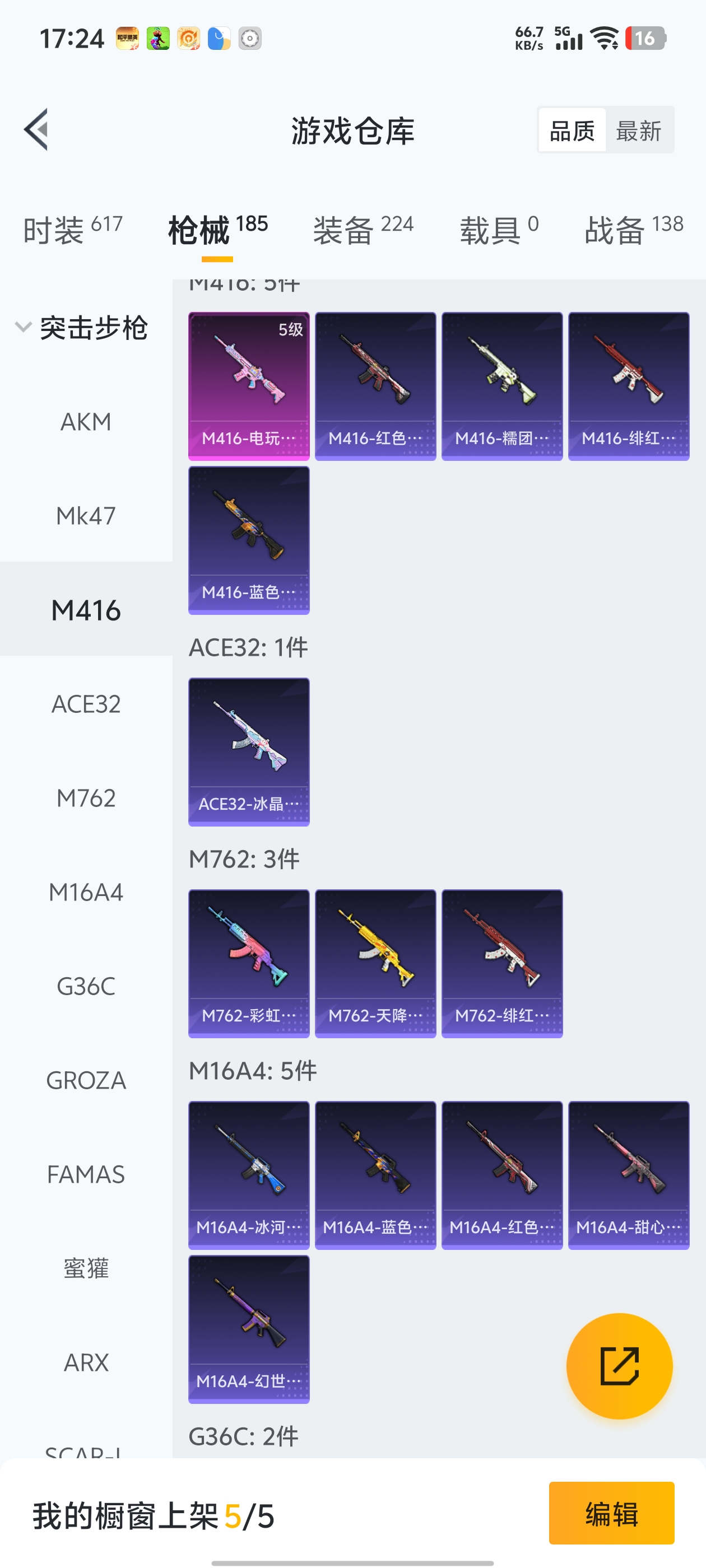This screenshot has width=706, height=1568.
Task: Select FAMAS in the sidebar
Action: 86,1174
